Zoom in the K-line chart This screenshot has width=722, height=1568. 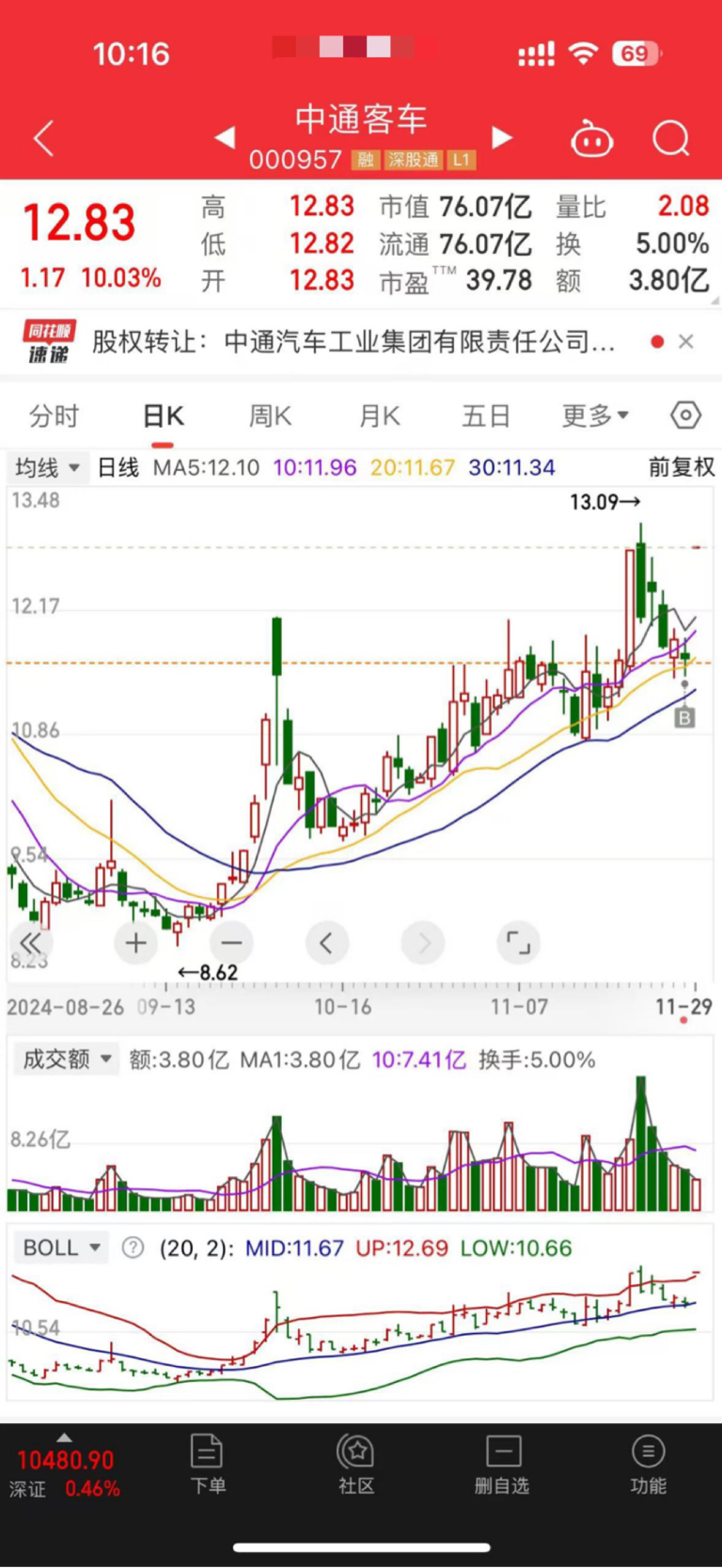click(135, 943)
